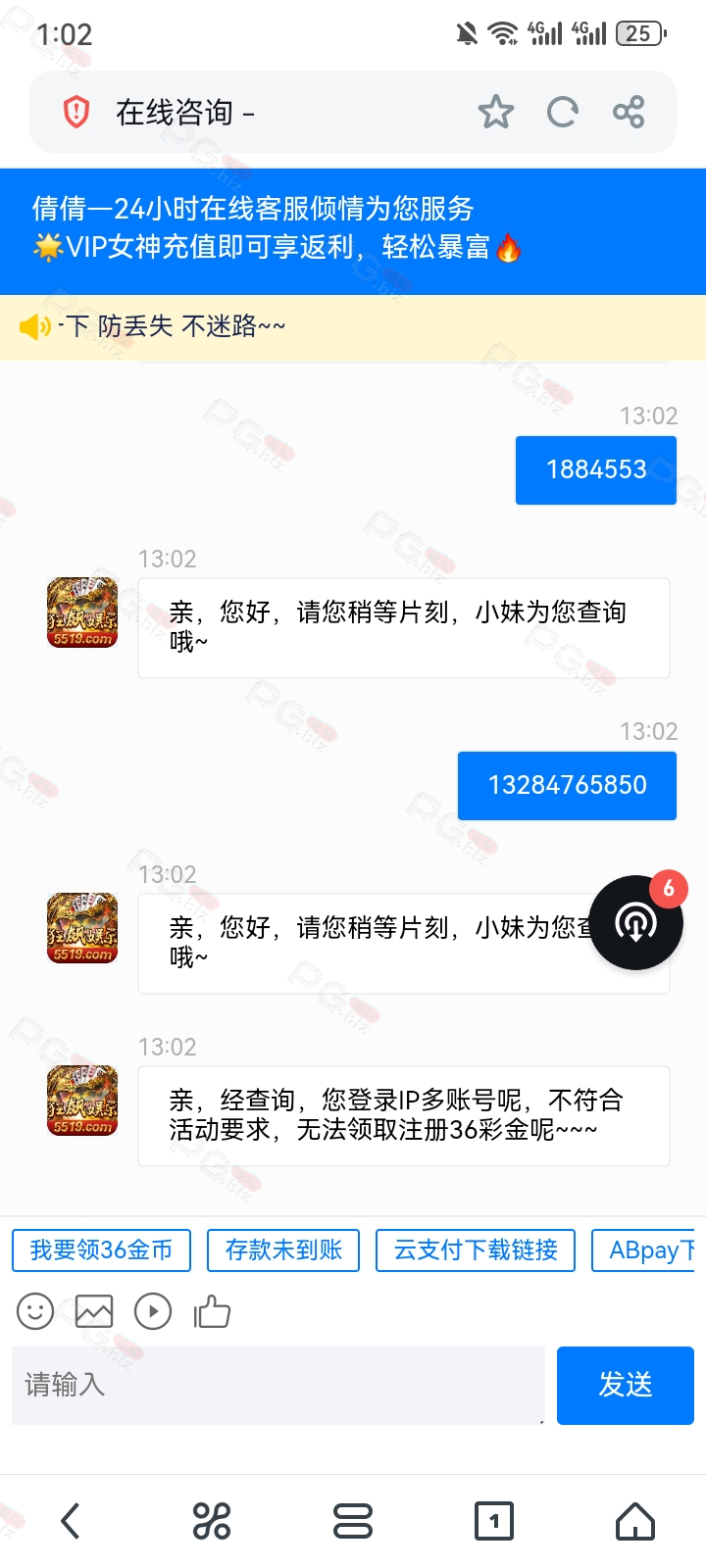Tap the security shield icon
Image resolution: width=706 pixels, height=1568 pixels.
pyautogui.click(x=76, y=113)
